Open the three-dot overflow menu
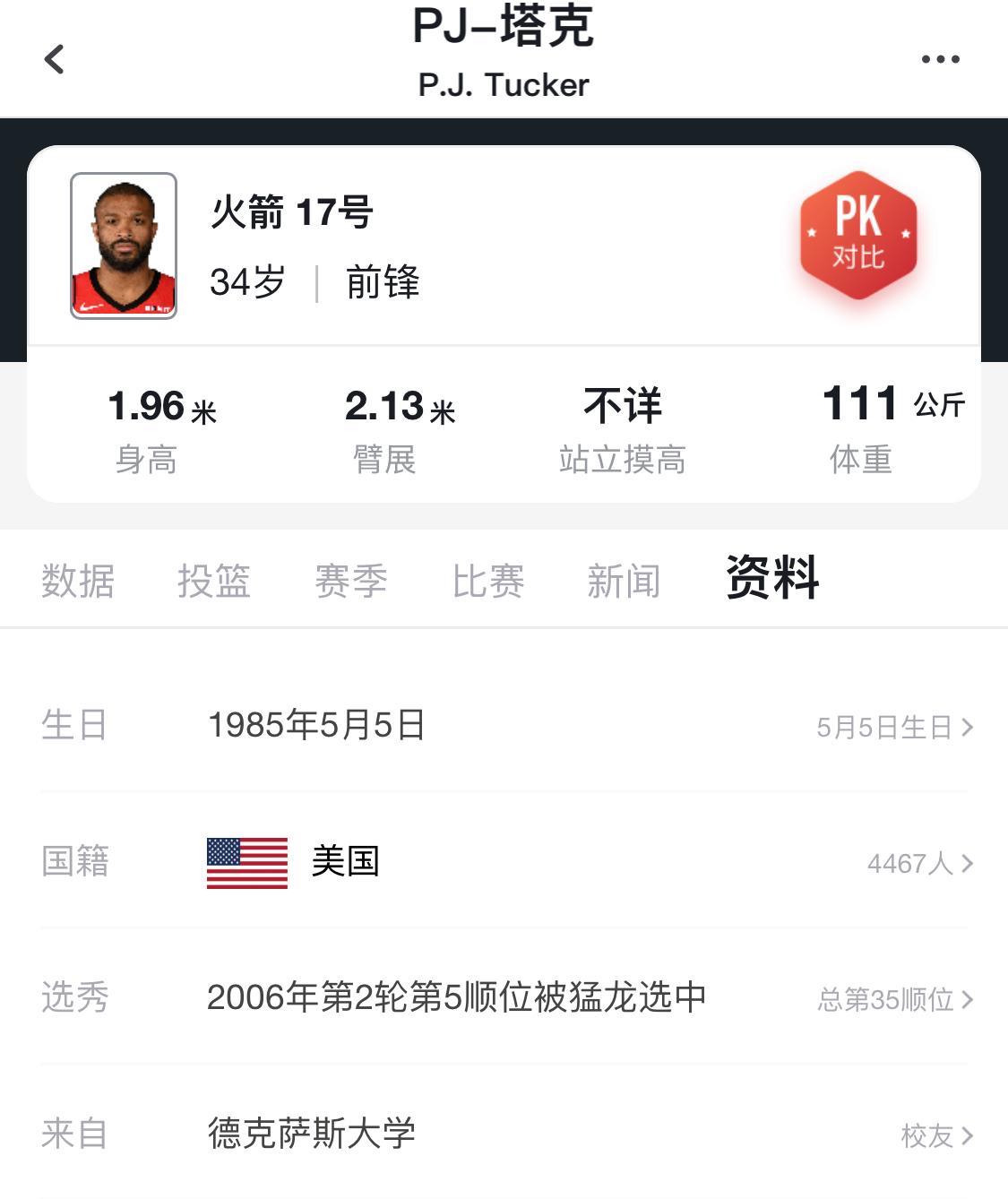1008x1199 pixels. click(x=940, y=59)
